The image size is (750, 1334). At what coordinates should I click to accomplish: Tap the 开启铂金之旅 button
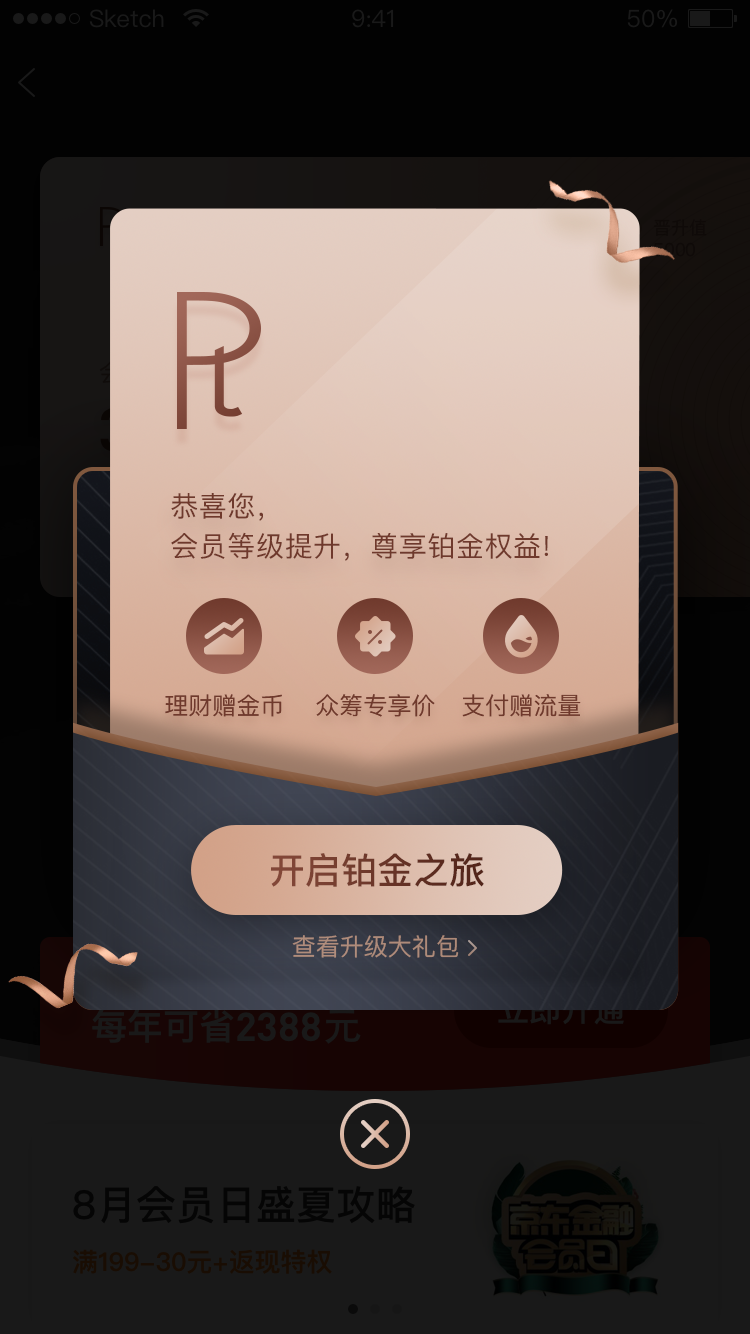[376, 870]
